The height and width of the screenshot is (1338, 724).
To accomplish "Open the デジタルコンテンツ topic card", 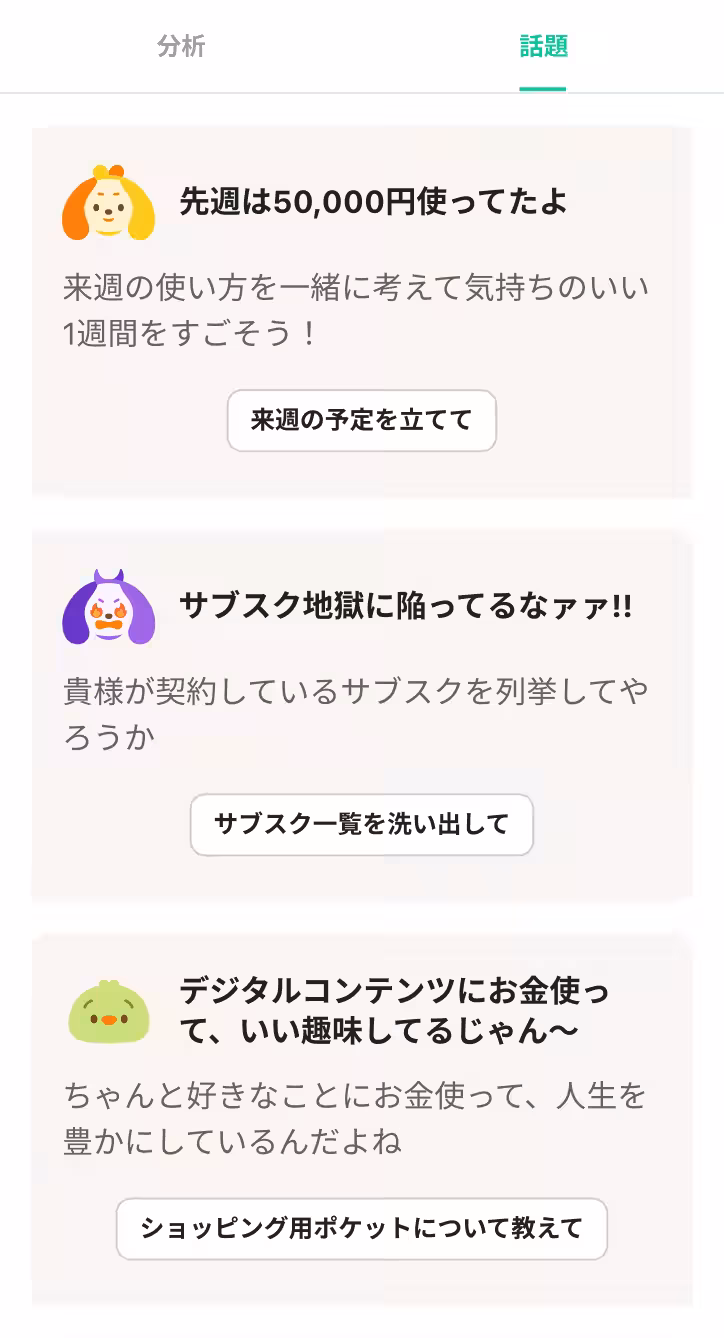I will [362, 1110].
